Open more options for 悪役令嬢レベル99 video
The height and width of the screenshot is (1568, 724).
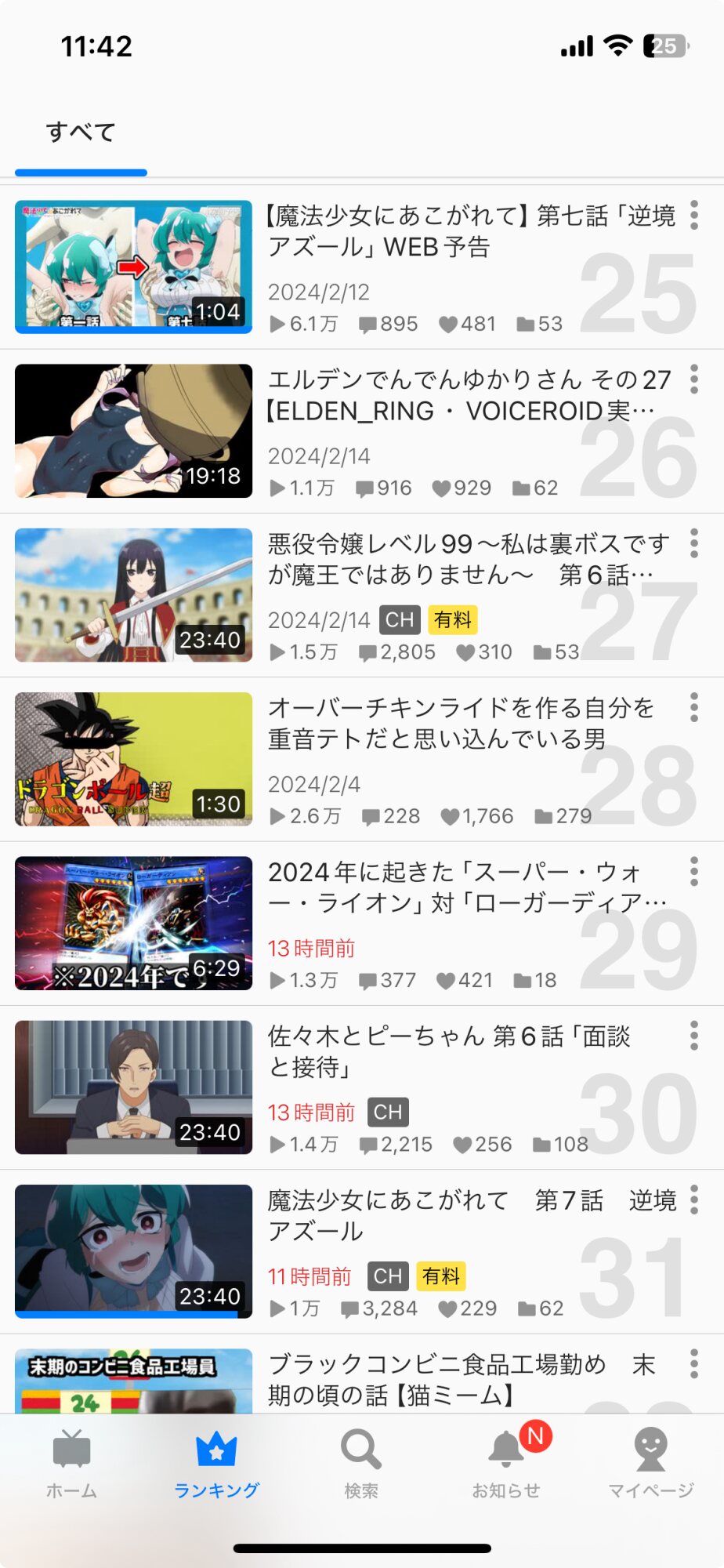pyautogui.click(x=693, y=543)
